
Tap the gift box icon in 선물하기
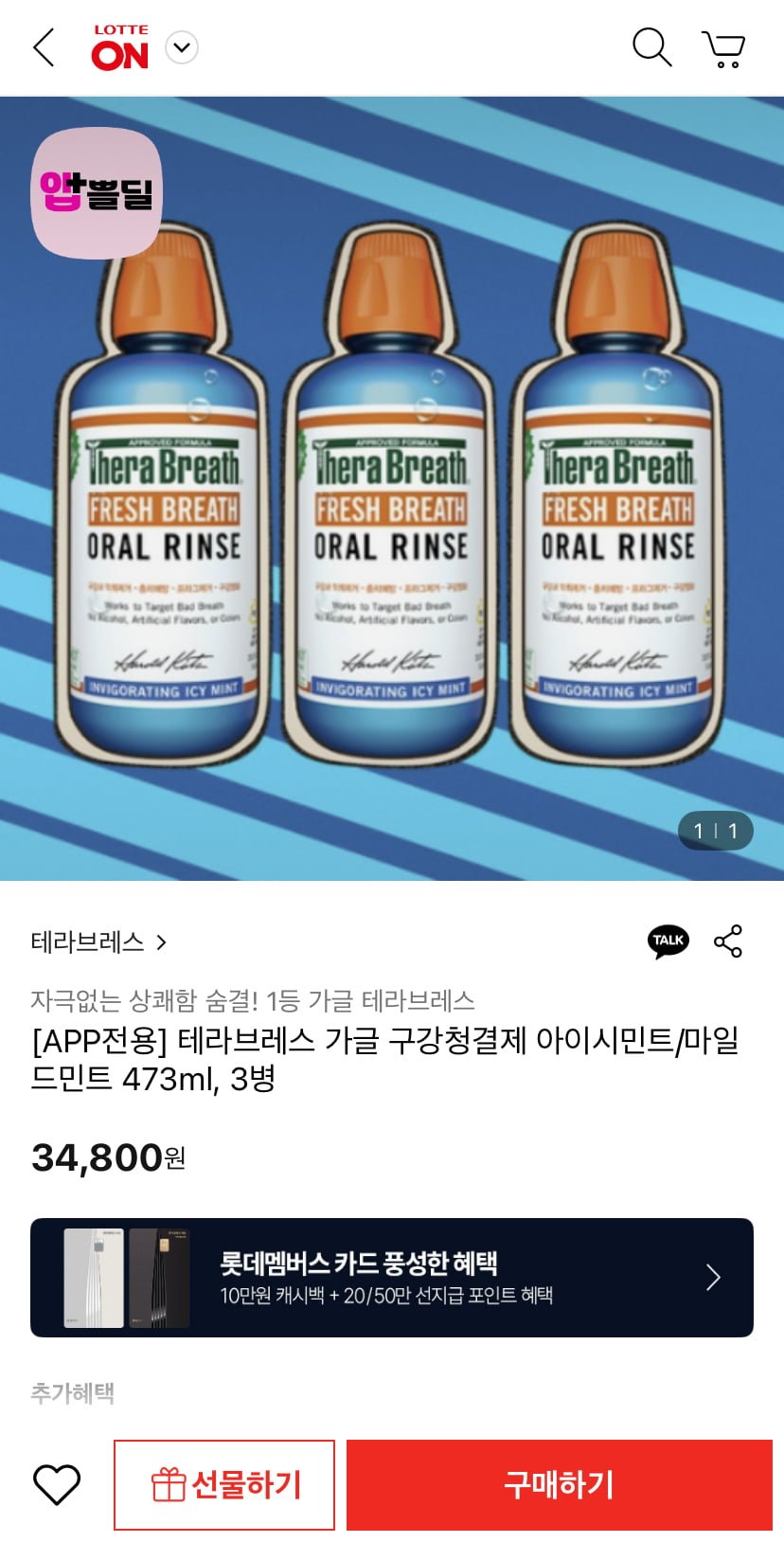tap(170, 1484)
